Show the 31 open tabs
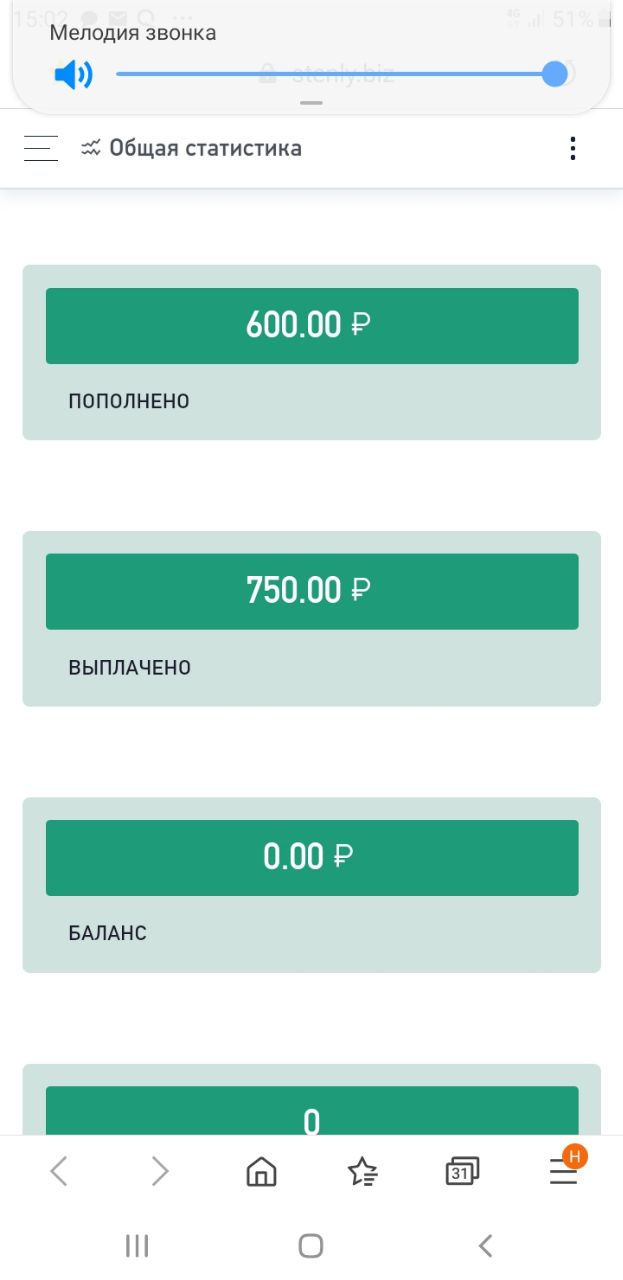The width and height of the screenshot is (623, 1280). click(462, 1171)
